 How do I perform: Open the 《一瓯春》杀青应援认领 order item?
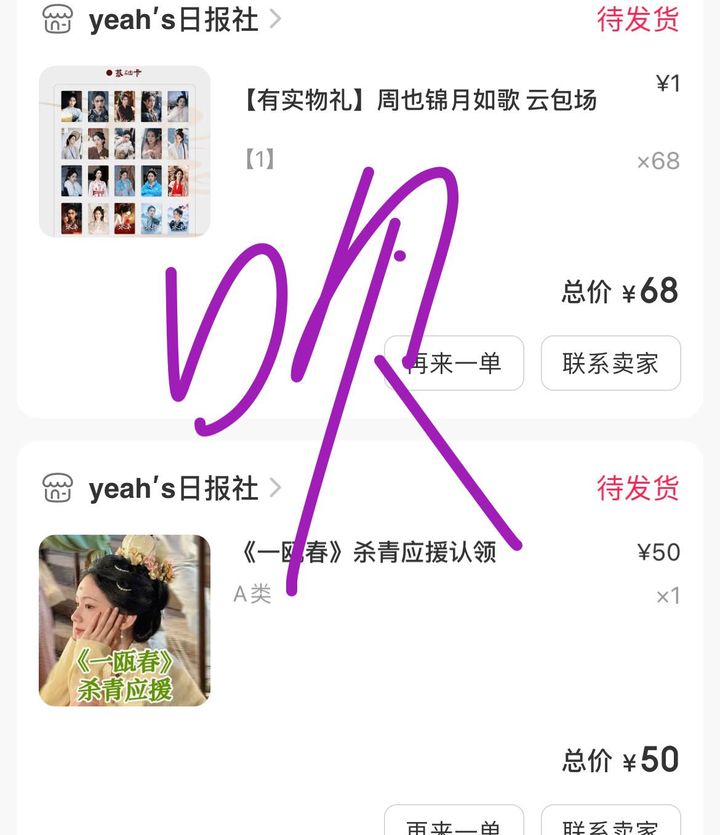click(x=370, y=552)
